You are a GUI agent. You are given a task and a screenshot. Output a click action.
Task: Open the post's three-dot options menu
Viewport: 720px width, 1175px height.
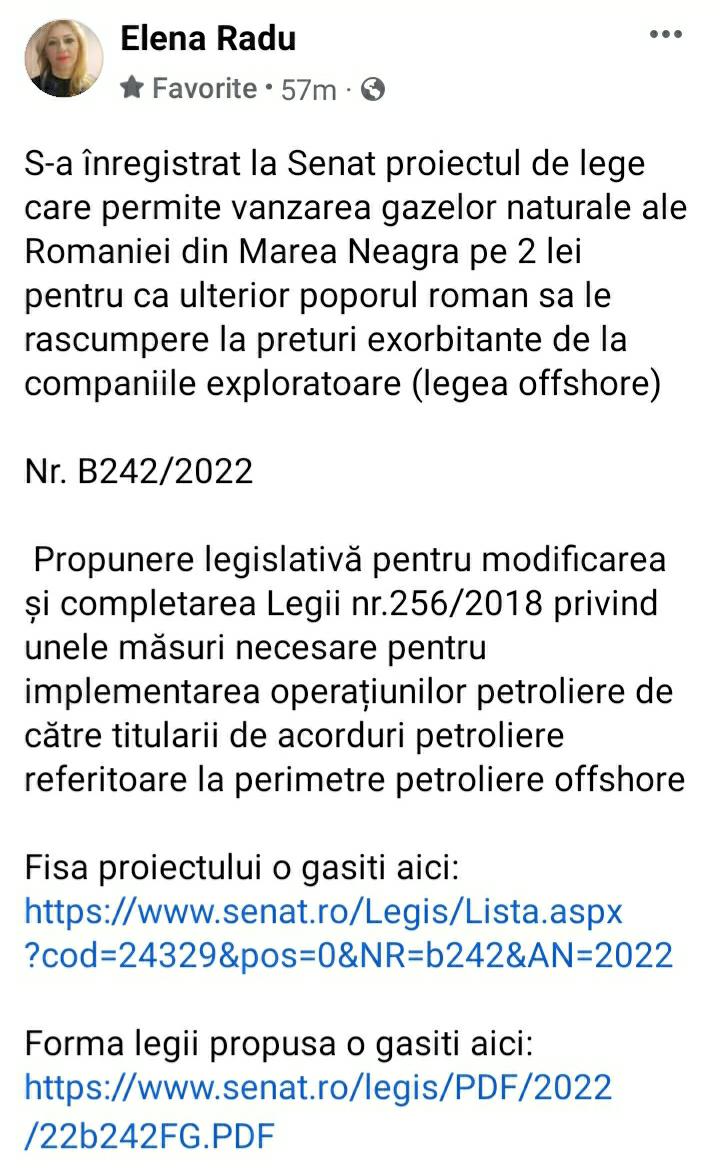tap(665, 35)
